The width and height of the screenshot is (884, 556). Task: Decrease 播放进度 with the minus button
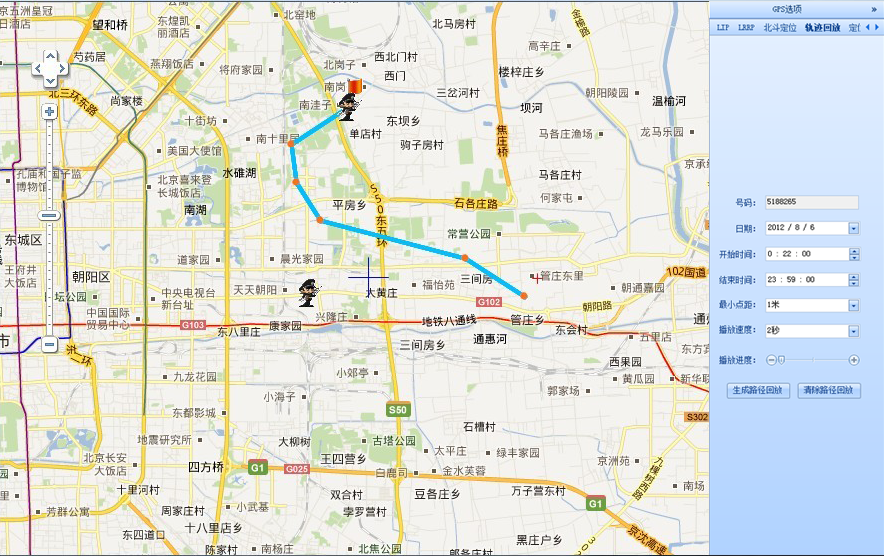tap(771, 360)
